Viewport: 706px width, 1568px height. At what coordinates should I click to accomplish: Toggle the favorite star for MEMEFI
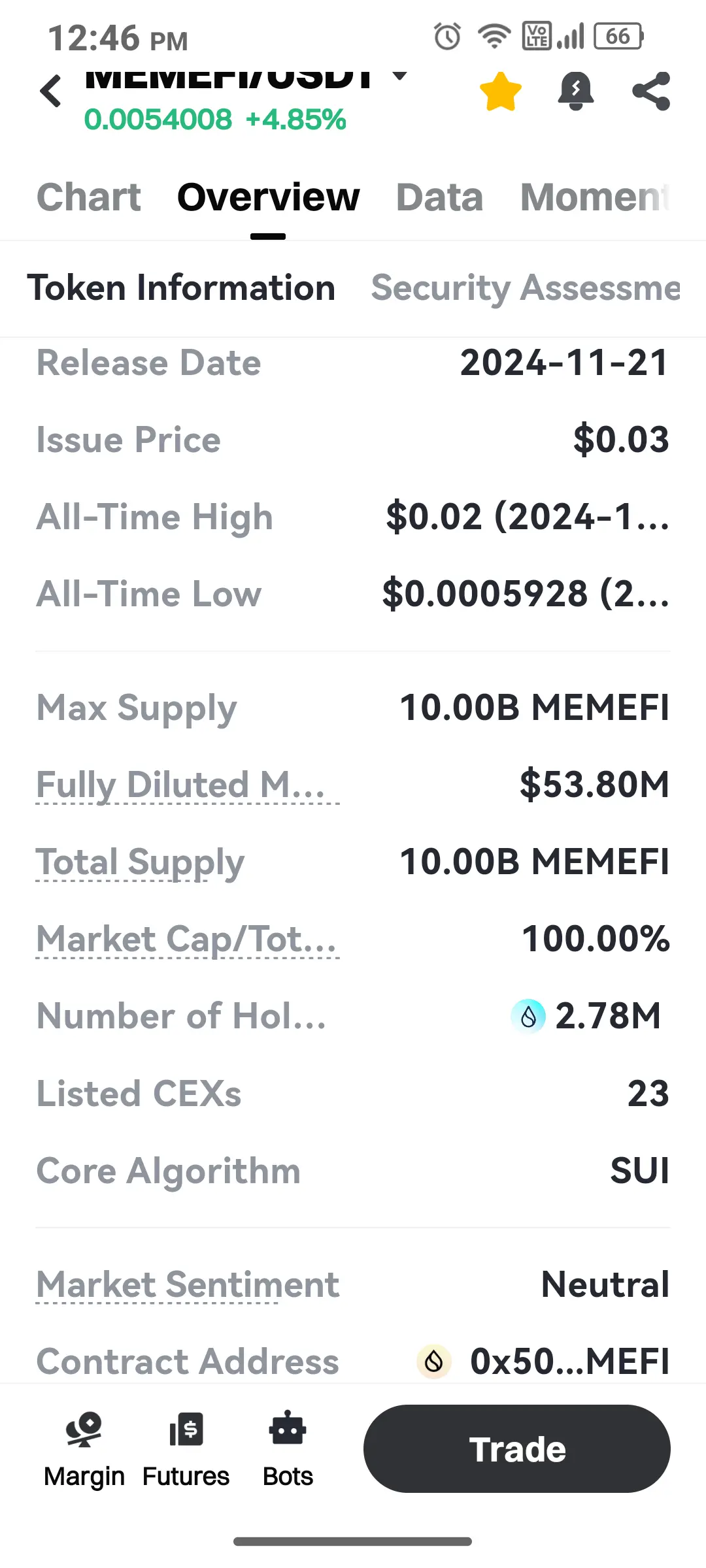pos(500,91)
